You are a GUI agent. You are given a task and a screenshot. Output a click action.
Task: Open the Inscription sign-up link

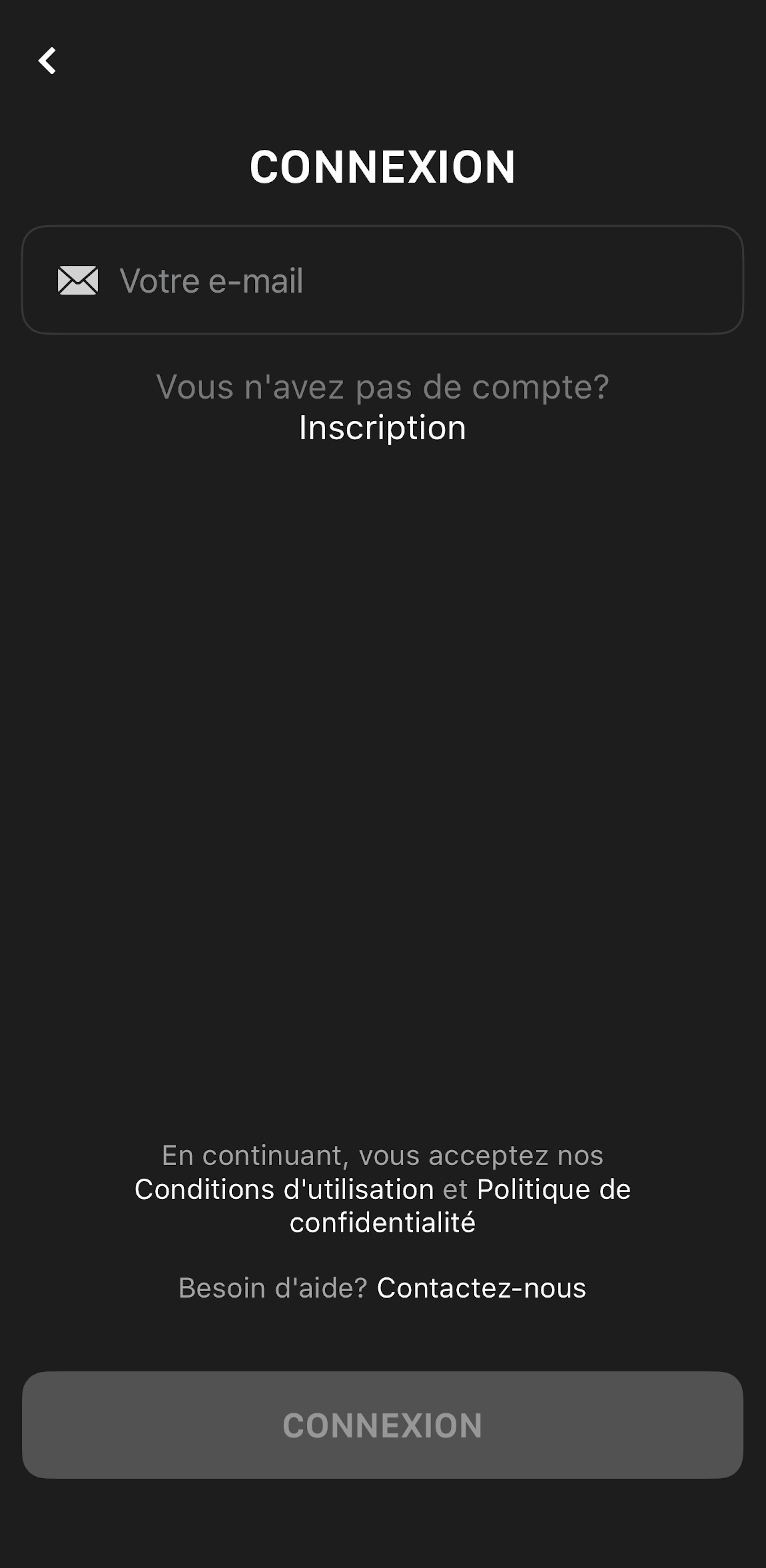tap(382, 428)
